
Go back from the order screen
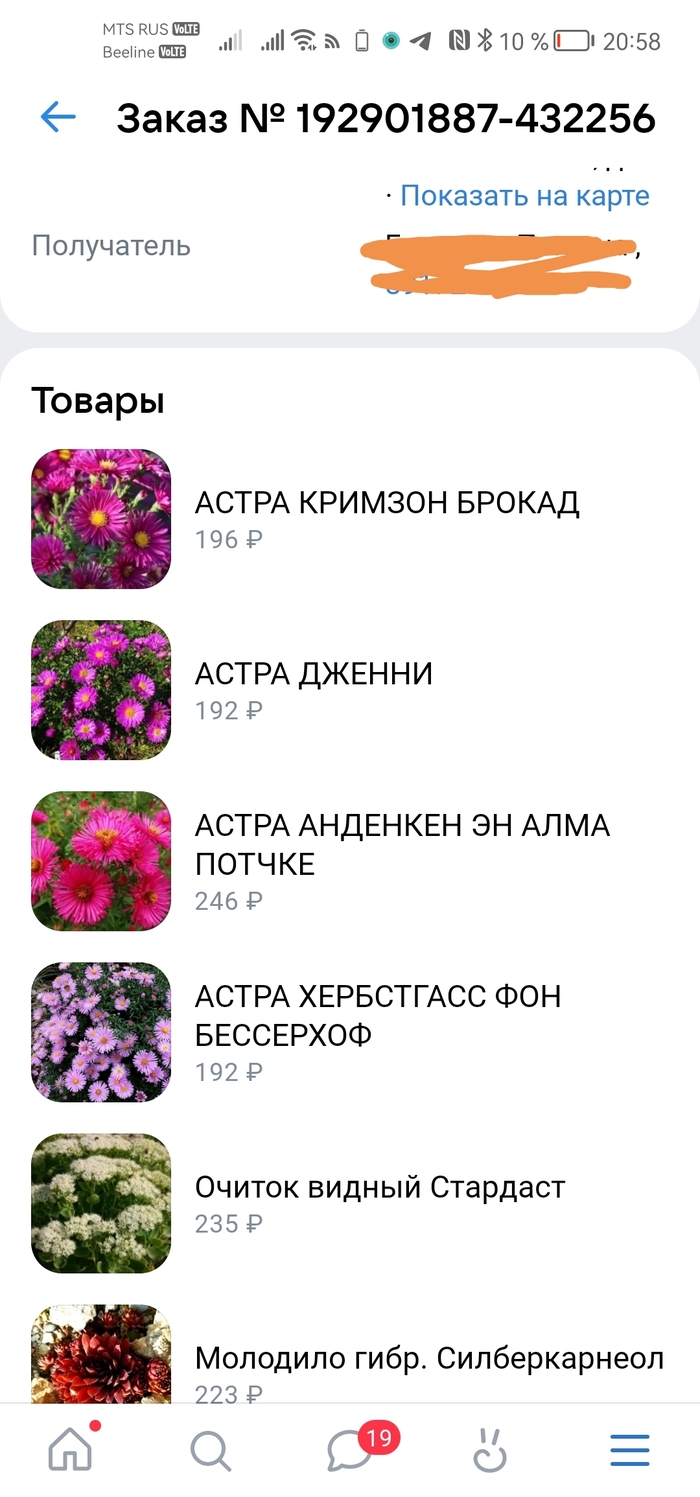pos(58,118)
